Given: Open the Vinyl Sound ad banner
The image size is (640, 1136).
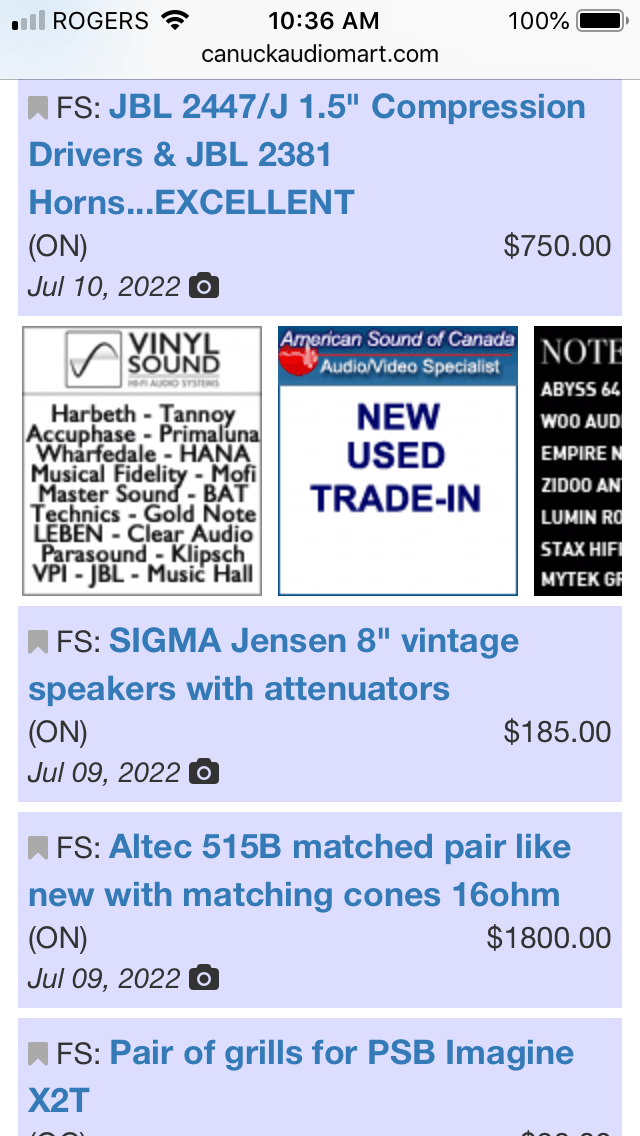Looking at the screenshot, I should pyautogui.click(x=142, y=461).
